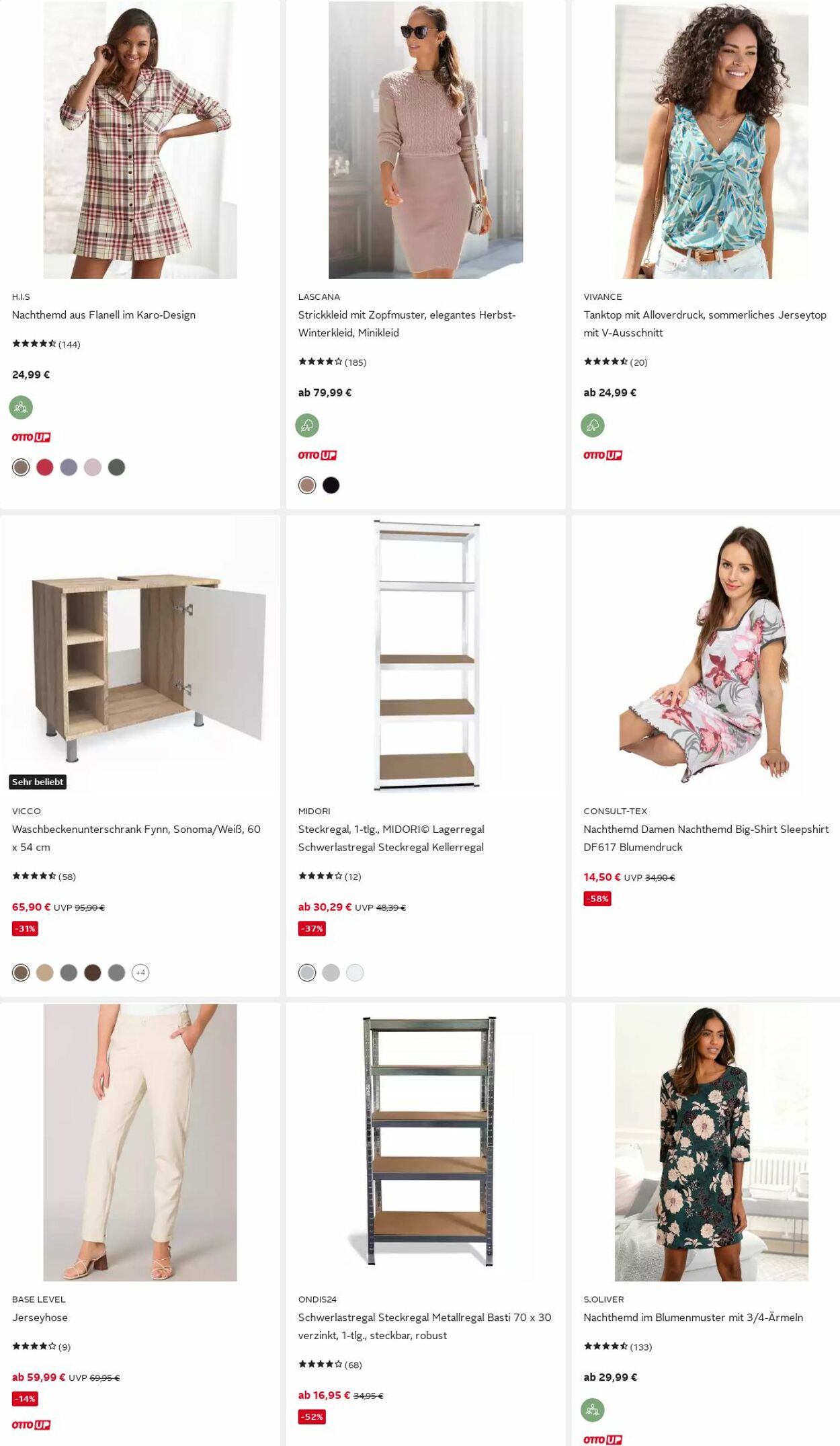Open the MIDORI Steckregal product

click(391, 838)
